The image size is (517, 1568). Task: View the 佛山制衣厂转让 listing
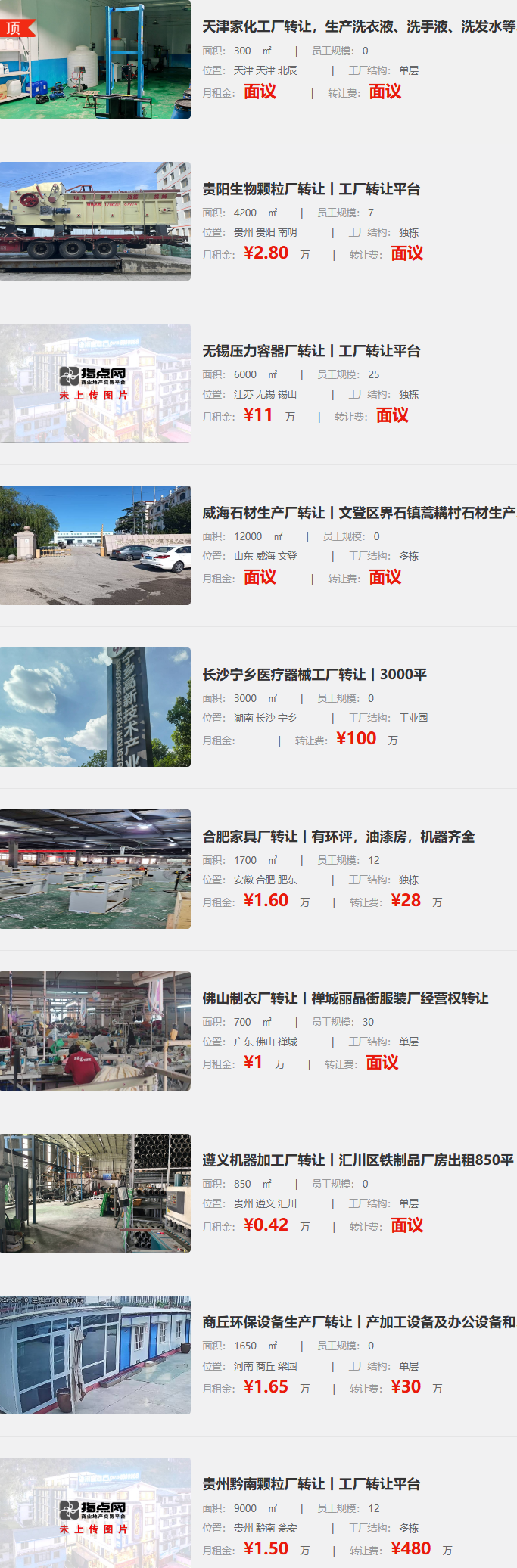[x=345, y=998]
